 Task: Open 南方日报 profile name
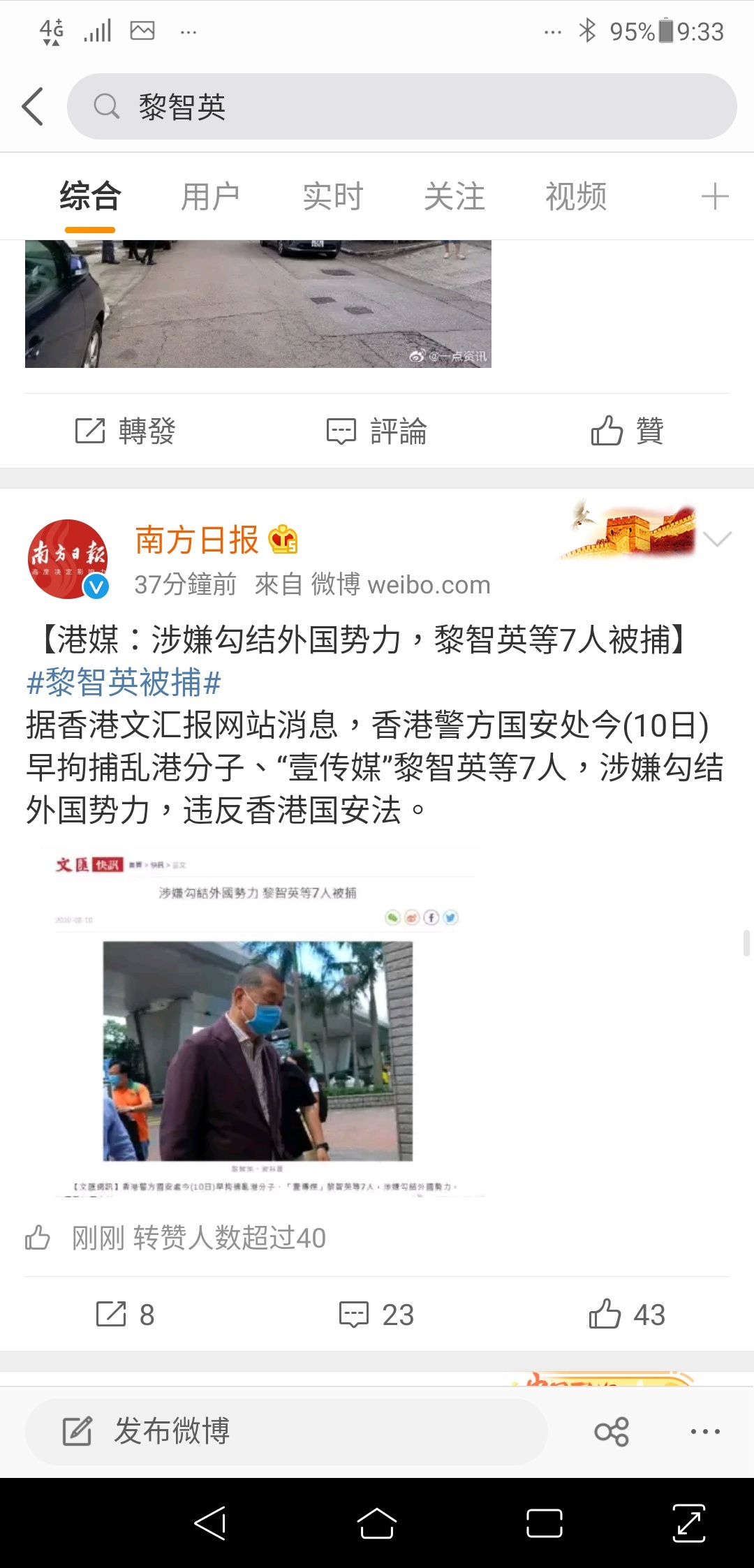click(197, 540)
